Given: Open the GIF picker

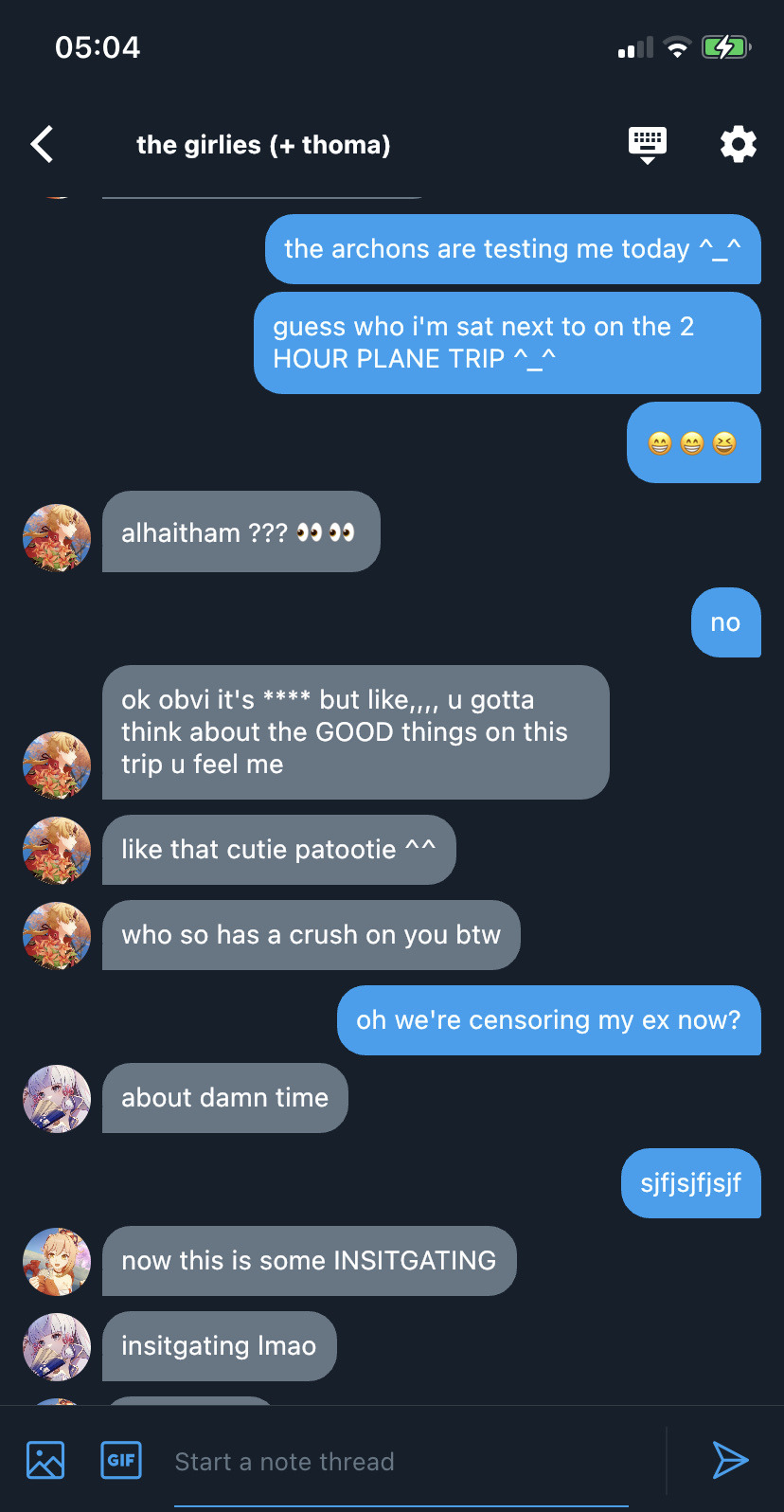Looking at the screenshot, I should (x=121, y=1460).
